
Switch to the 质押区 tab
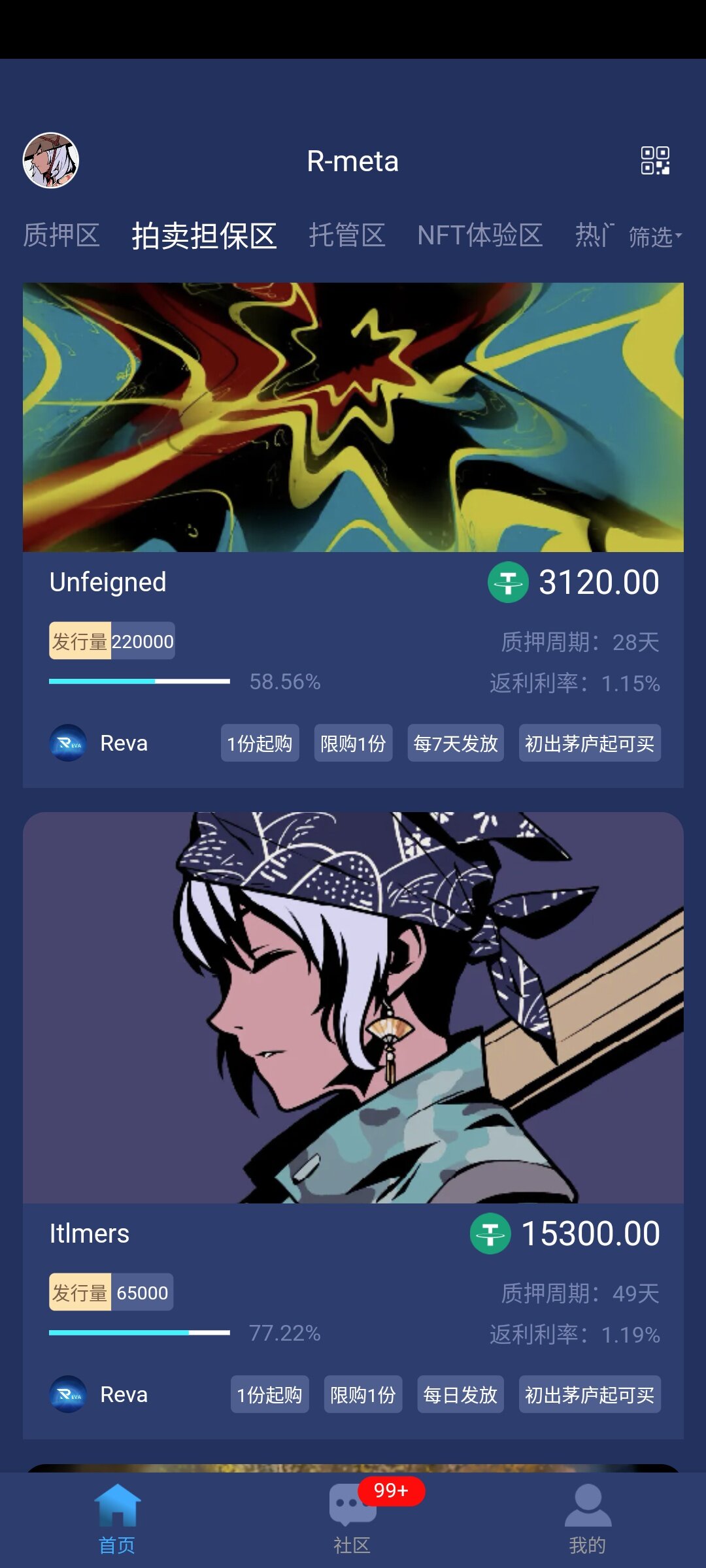(x=61, y=235)
